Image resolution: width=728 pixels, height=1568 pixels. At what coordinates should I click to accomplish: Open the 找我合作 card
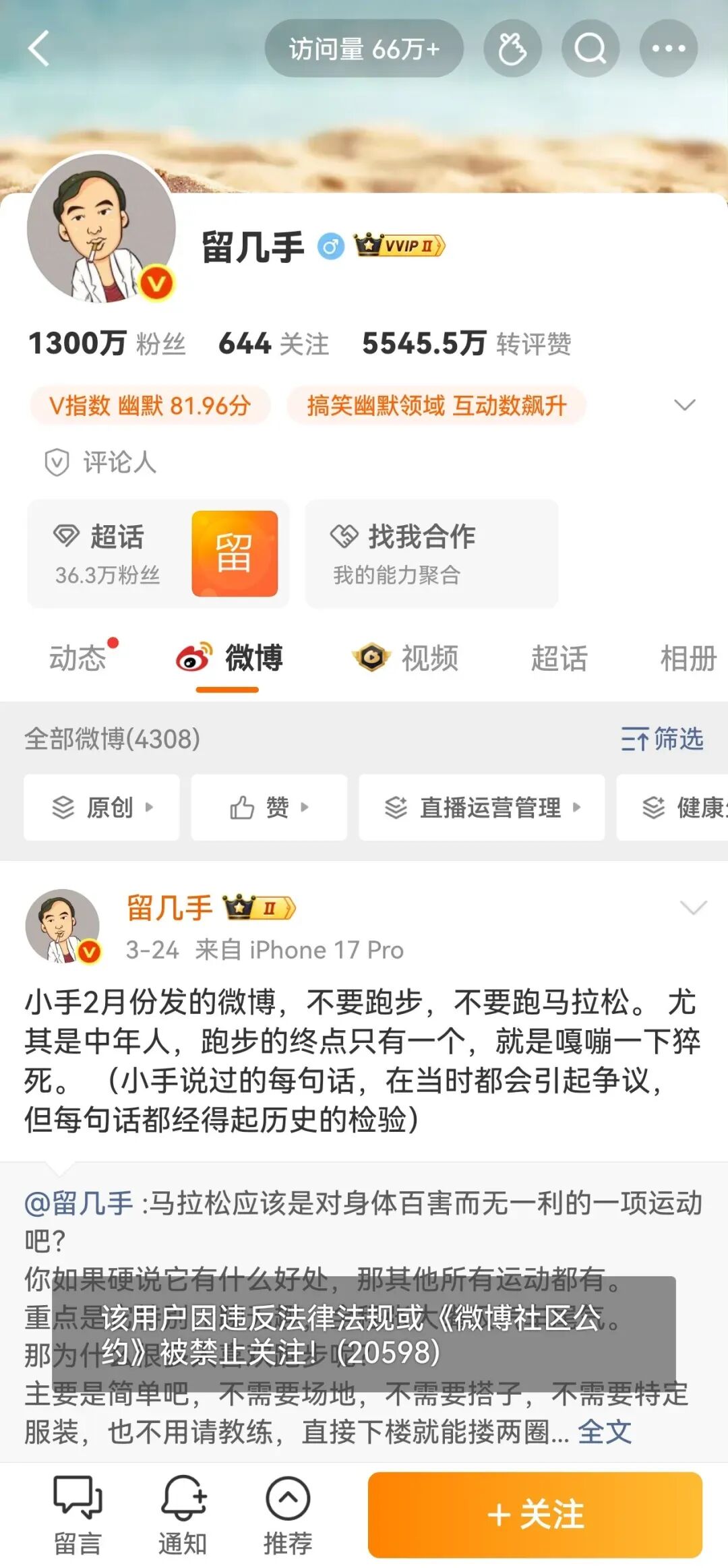pyautogui.click(x=431, y=553)
